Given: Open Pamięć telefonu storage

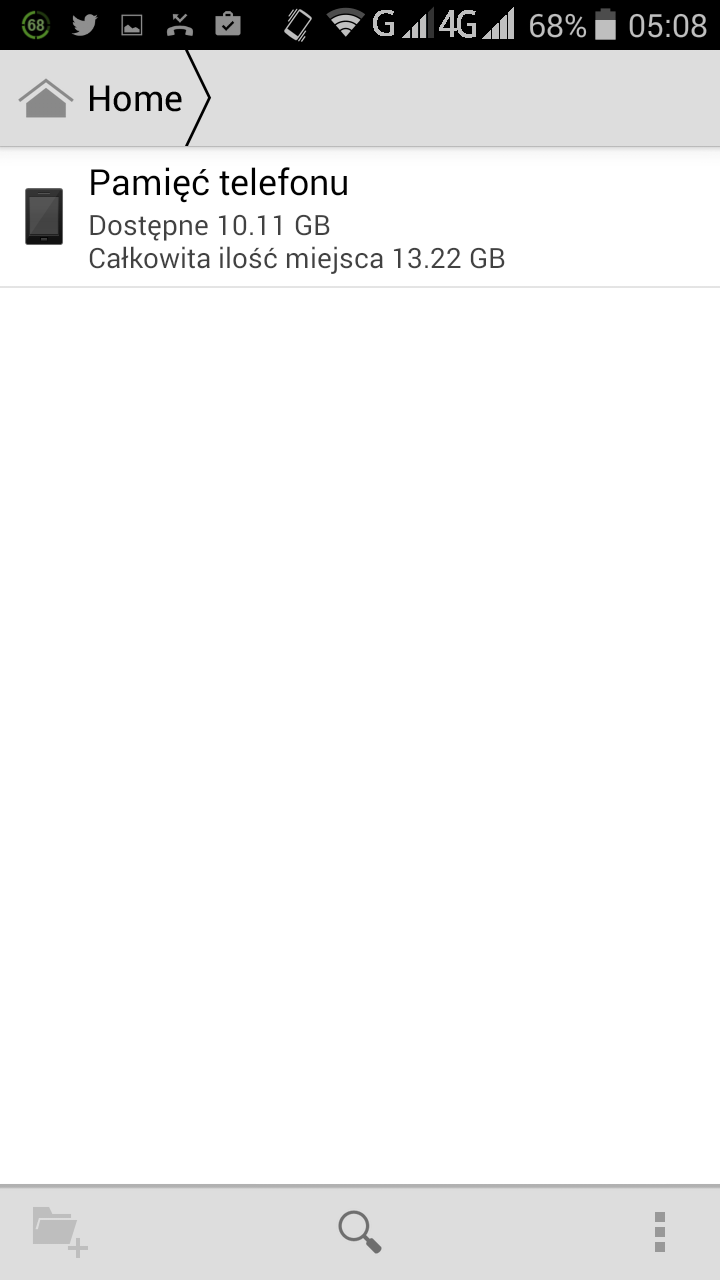Looking at the screenshot, I should point(360,218).
